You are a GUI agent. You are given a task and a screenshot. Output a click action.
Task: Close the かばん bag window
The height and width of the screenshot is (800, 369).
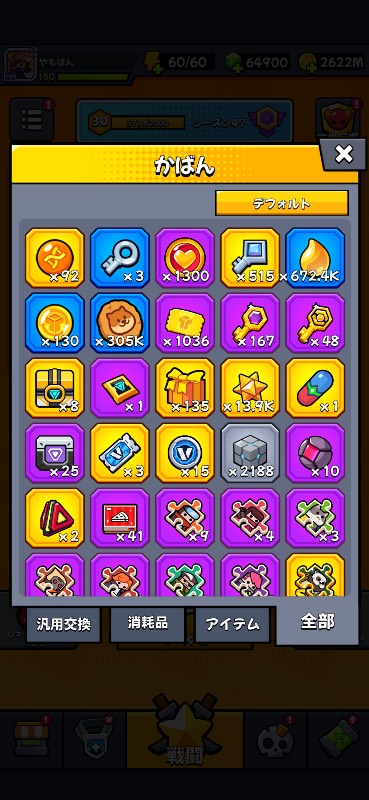coord(343,154)
